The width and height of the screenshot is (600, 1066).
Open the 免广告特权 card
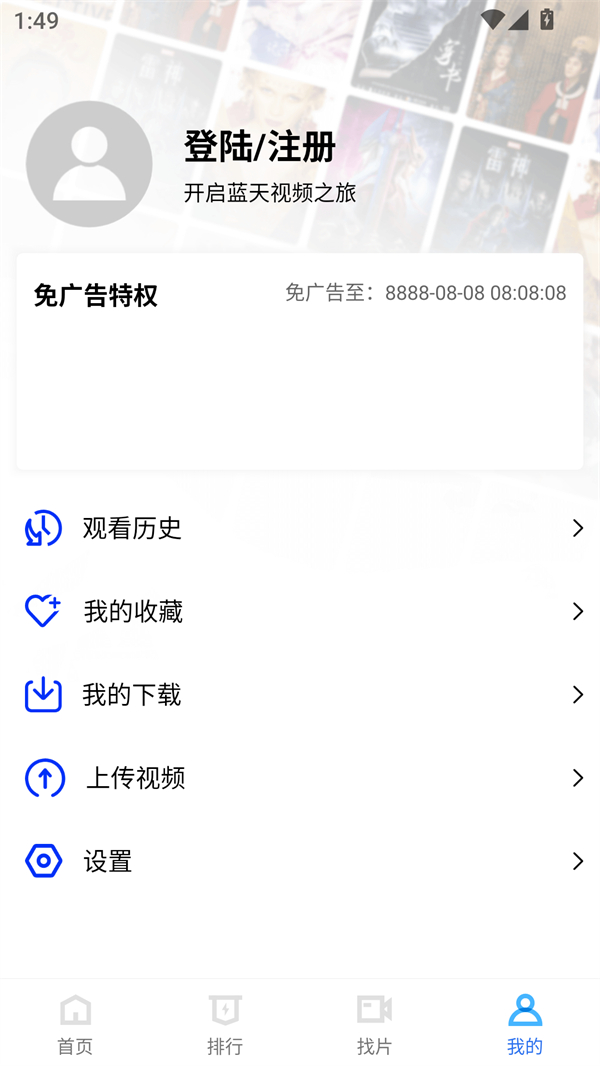pyautogui.click(x=300, y=360)
